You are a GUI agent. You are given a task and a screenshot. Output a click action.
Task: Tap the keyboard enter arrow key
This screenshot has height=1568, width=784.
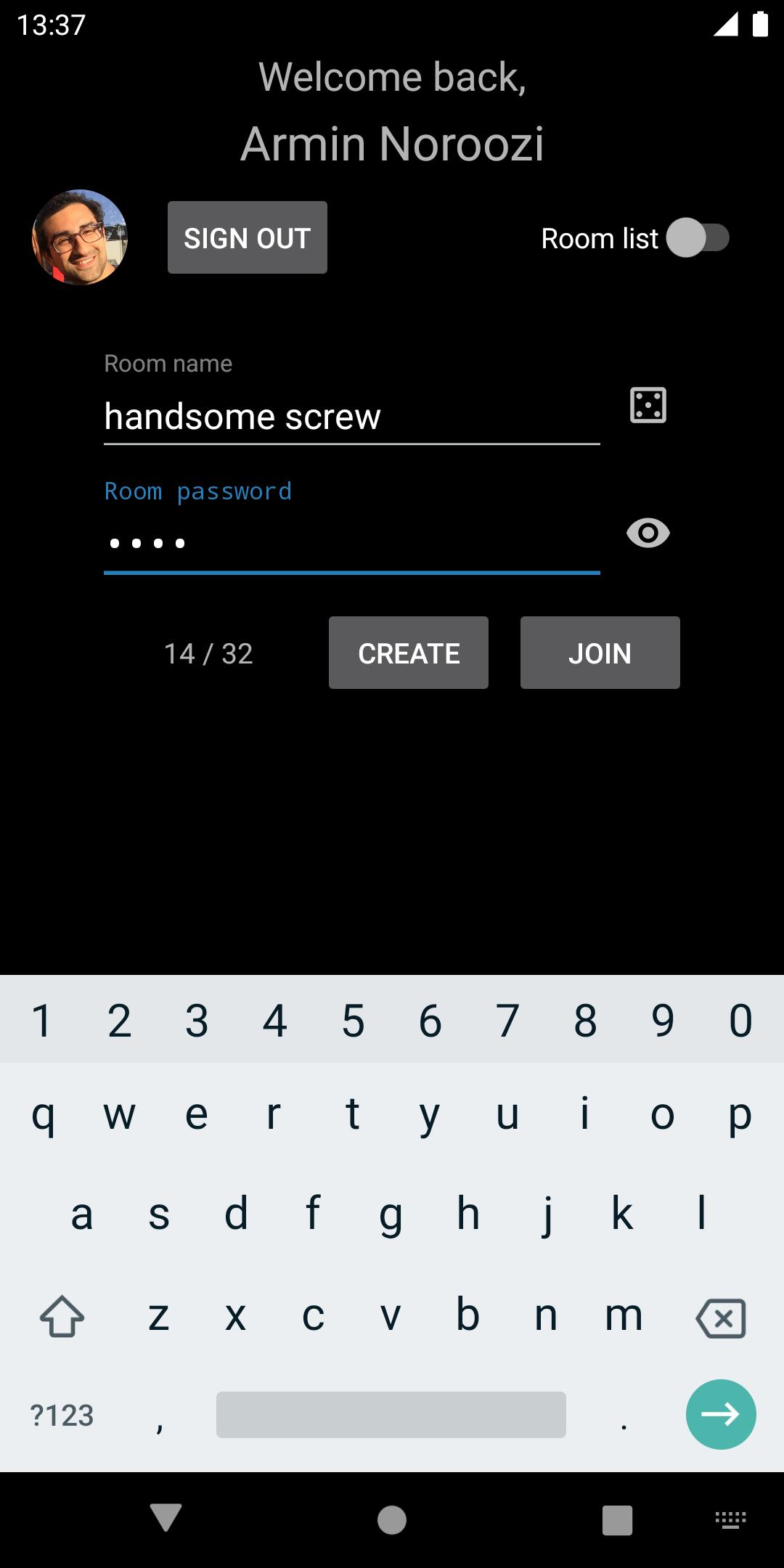pos(721,1414)
